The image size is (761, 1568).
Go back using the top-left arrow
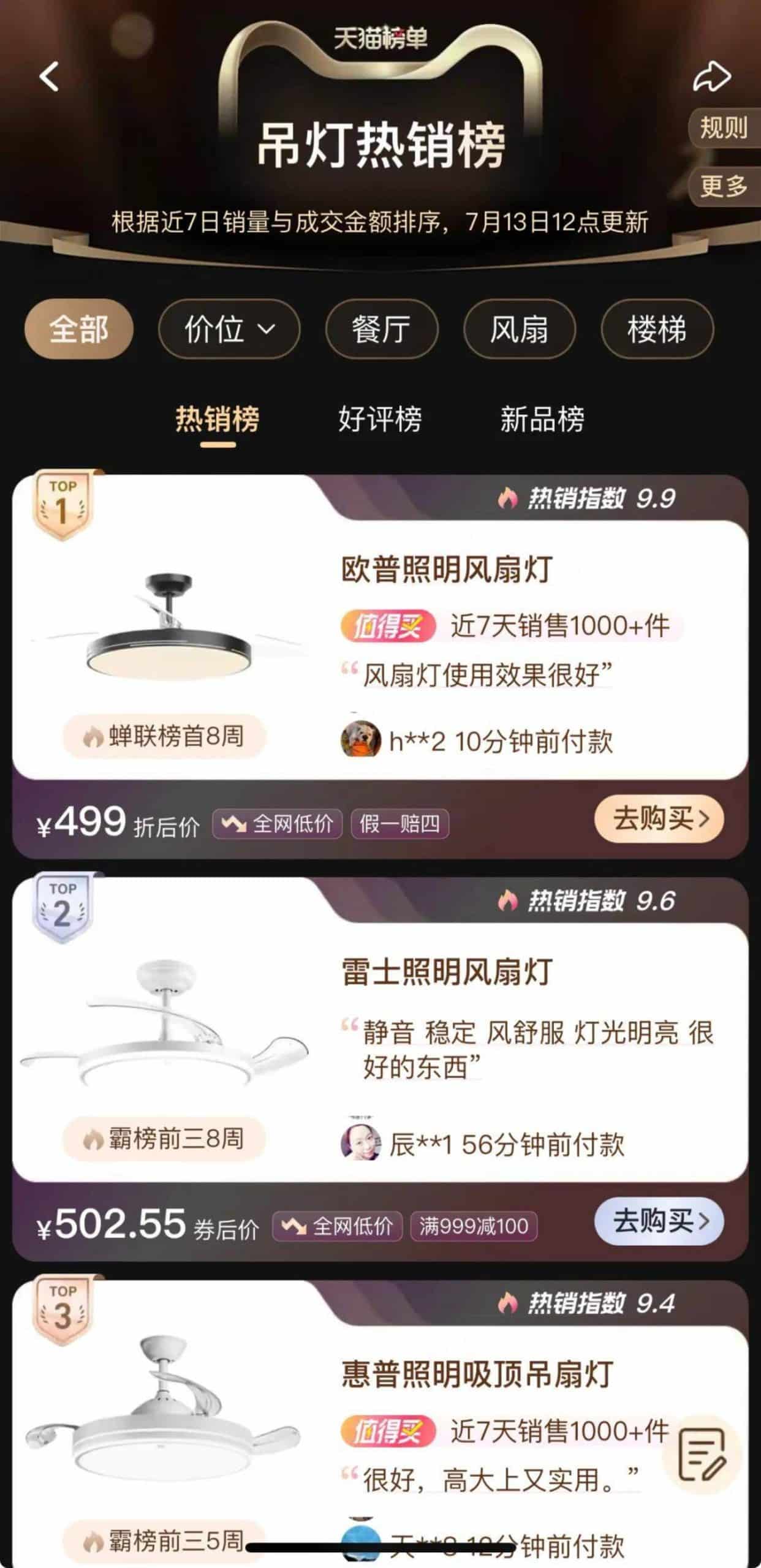[x=49, y=77]
